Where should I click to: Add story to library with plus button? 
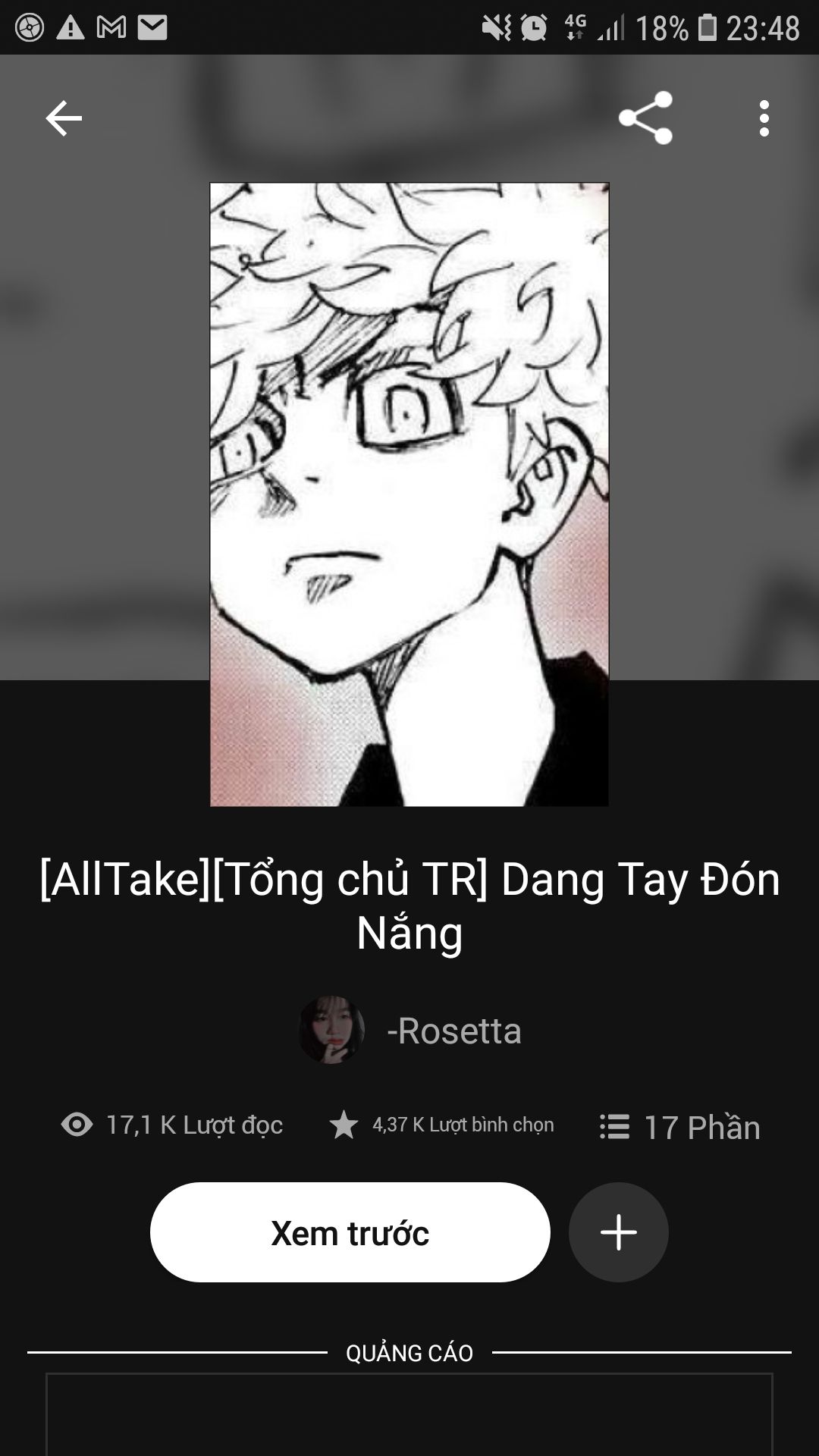coord(618,1232)
